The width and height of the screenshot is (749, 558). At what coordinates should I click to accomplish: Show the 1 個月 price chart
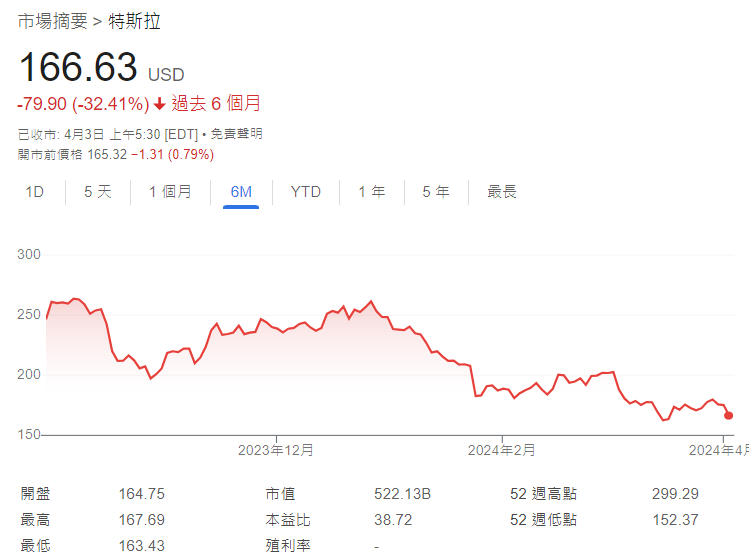(x=170, y=192)
